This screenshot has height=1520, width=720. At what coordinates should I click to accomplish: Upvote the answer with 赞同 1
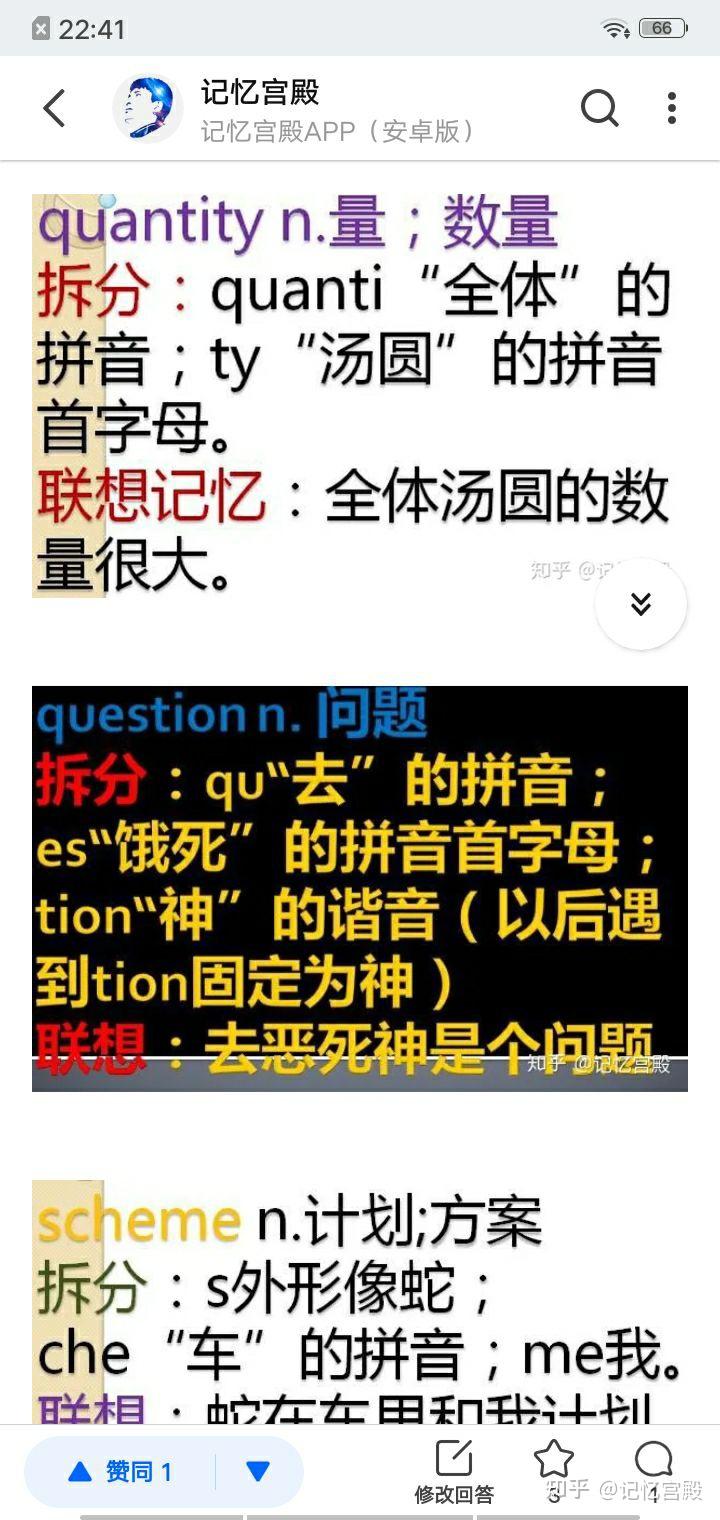tap(120, 1472)
